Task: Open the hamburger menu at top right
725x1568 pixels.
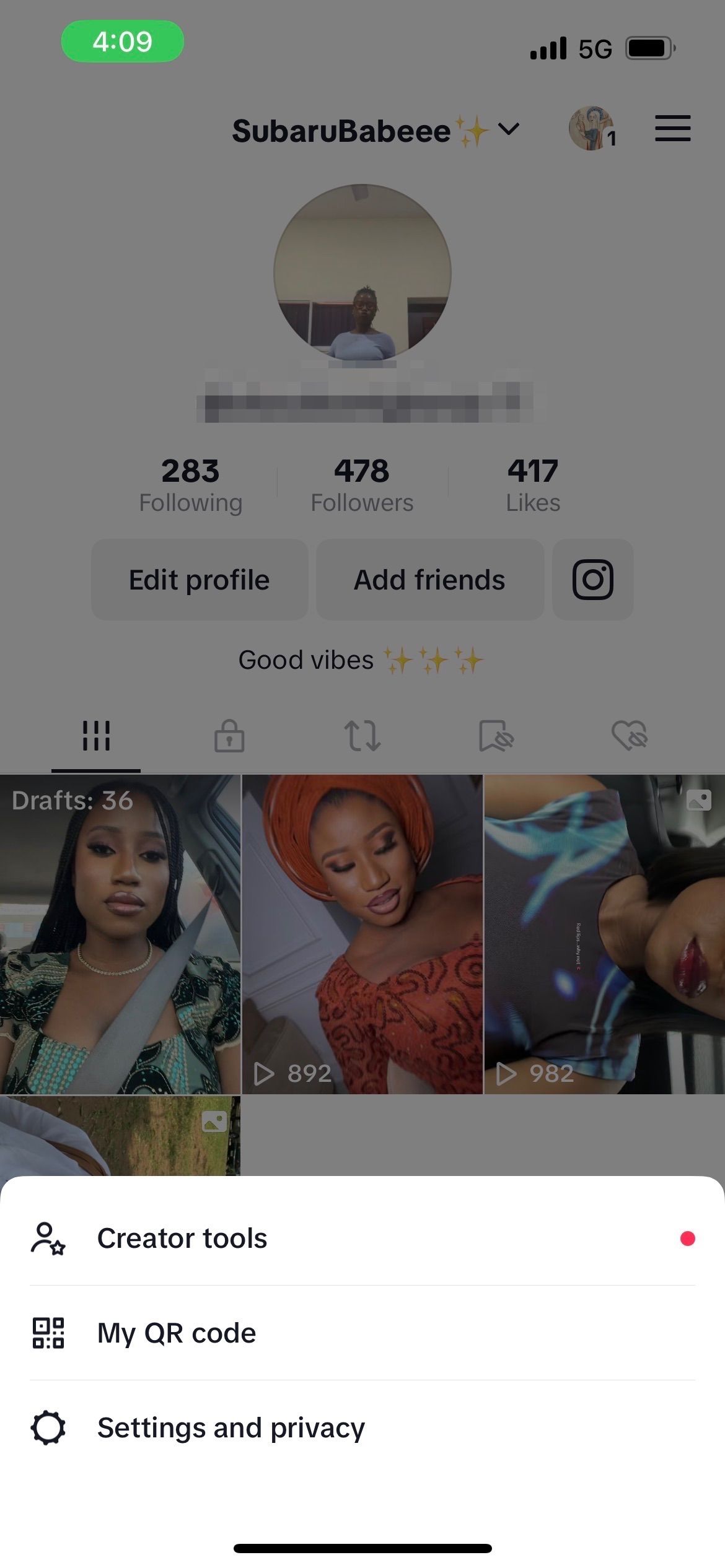Action: click(x=672, y=129)
